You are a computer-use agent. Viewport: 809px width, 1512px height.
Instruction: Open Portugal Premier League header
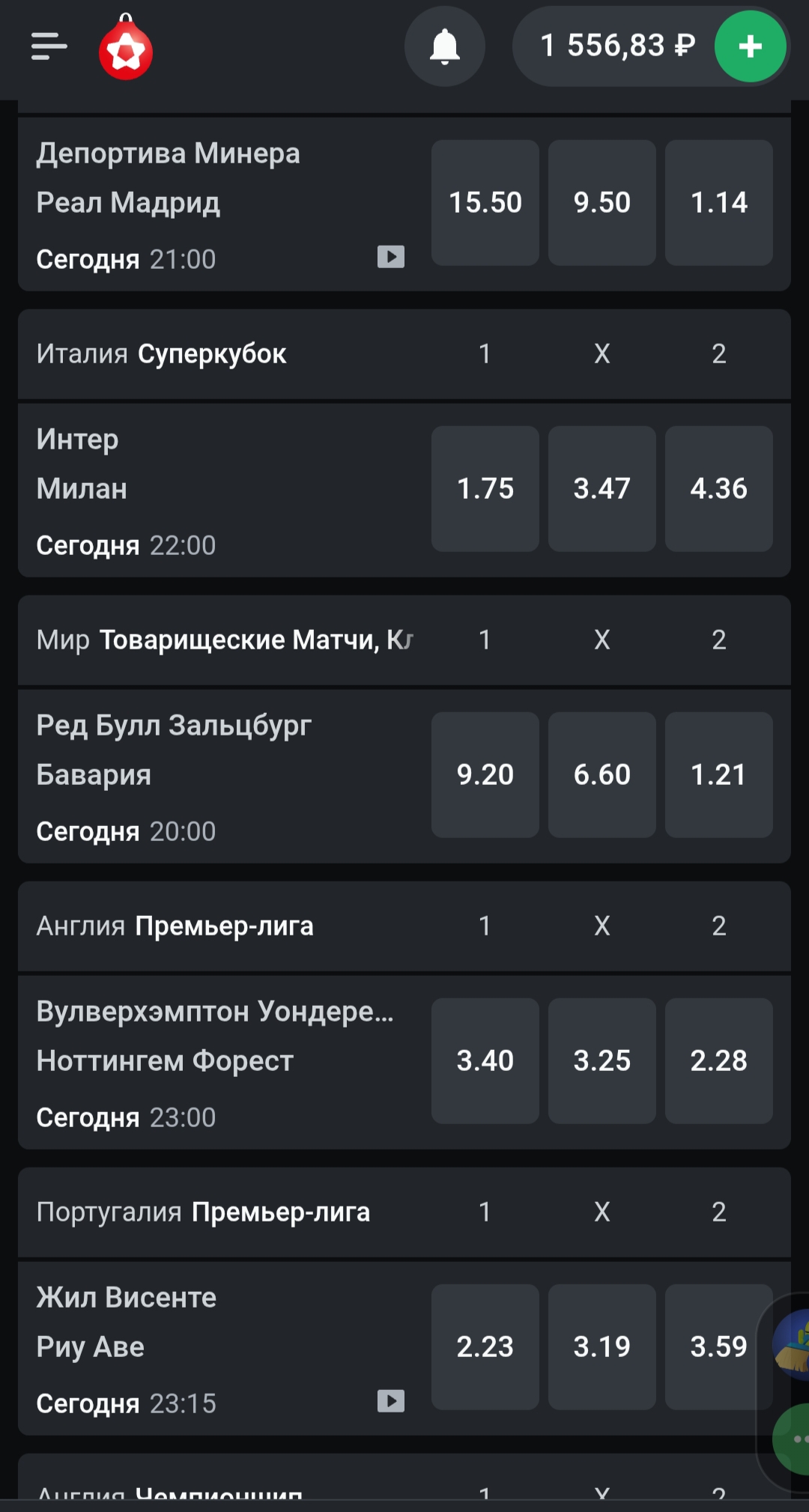(404, 1212)
